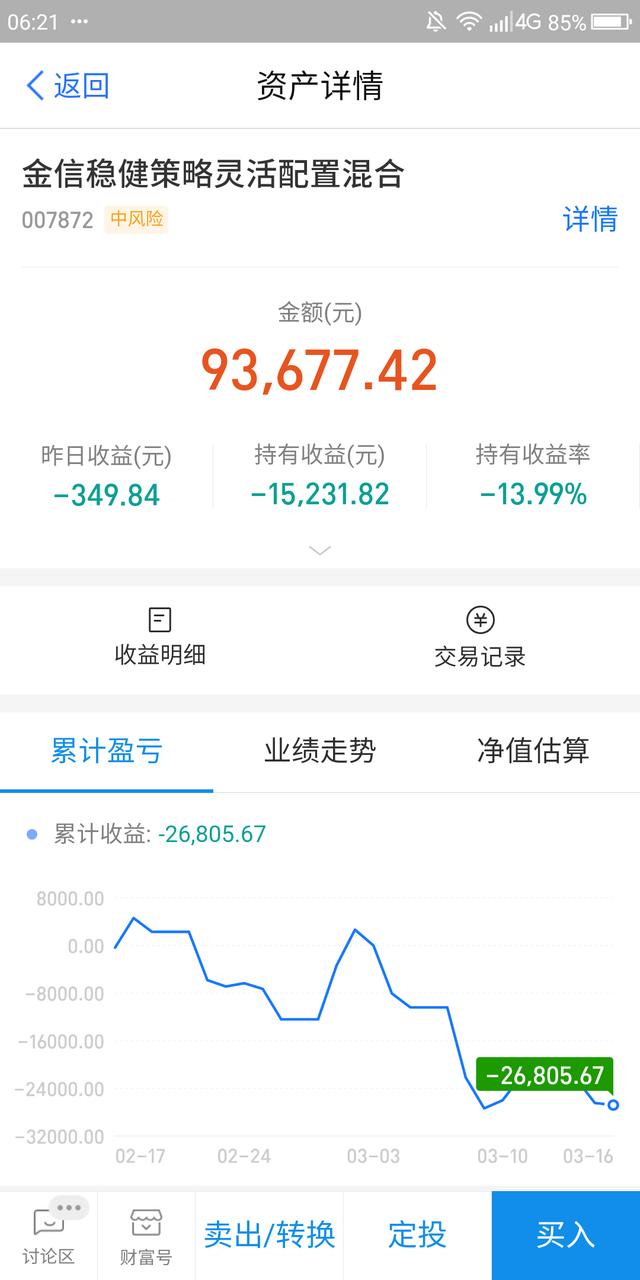The height and width of the screenshot is (1280, 640).
Task: Open 收益明细
Action: [x=160, y=637]
